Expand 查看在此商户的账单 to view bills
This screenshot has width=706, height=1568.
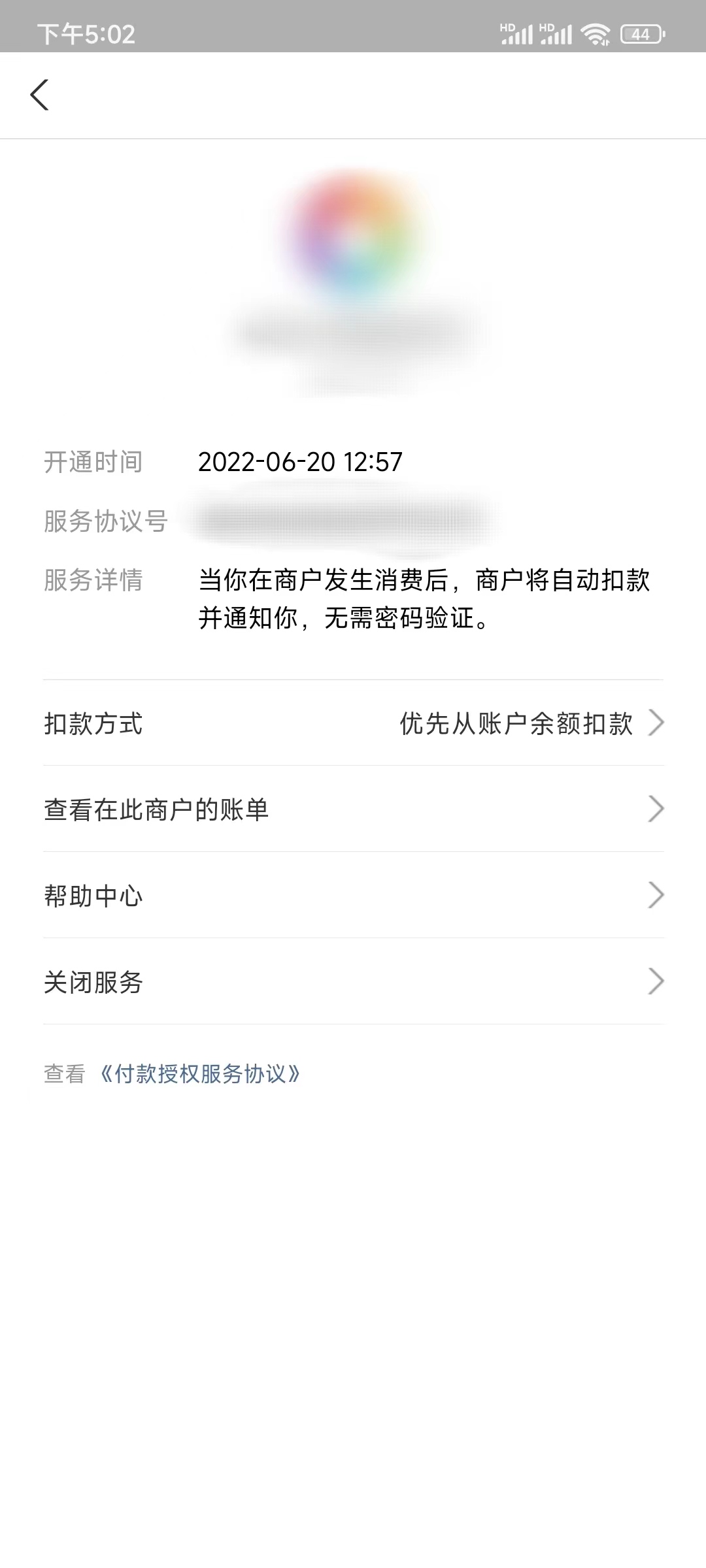[353, 809]
